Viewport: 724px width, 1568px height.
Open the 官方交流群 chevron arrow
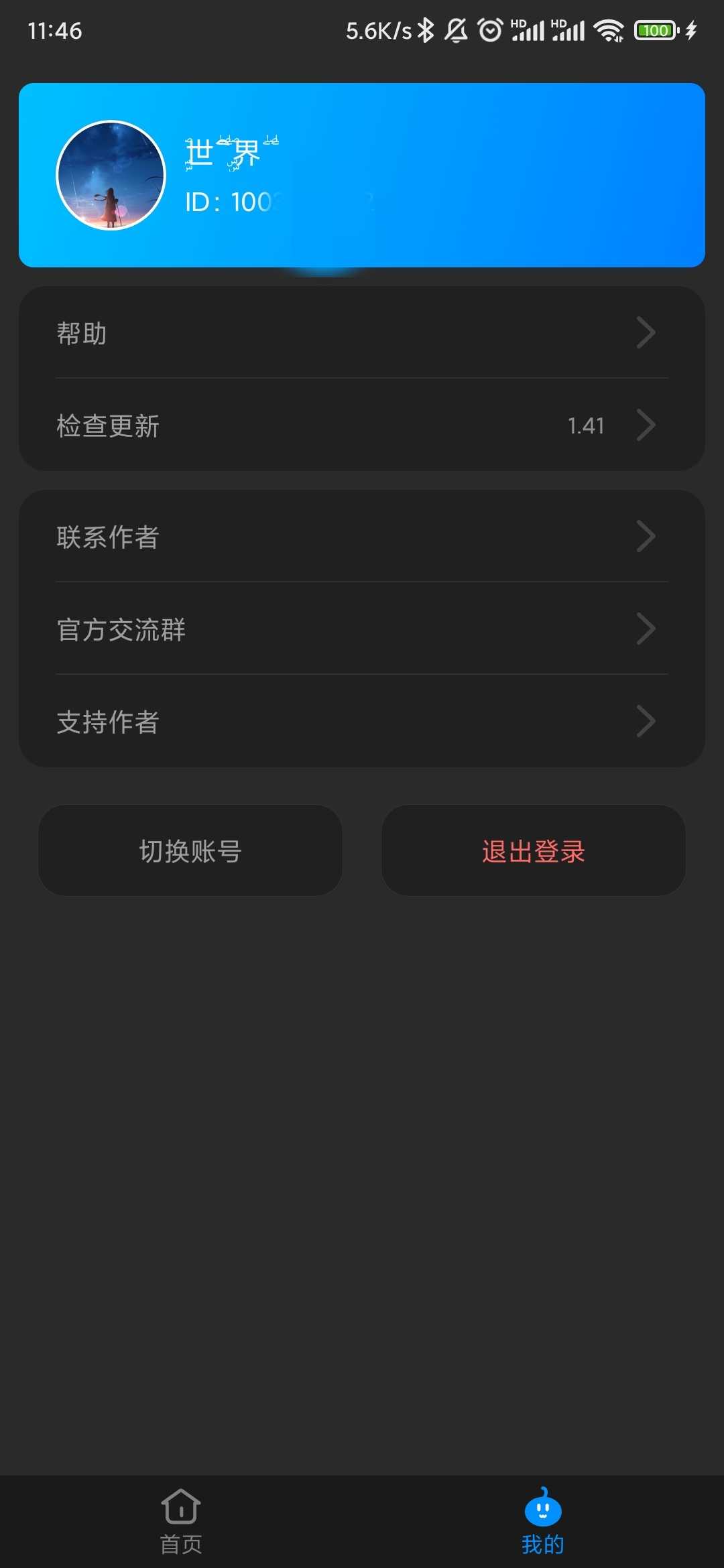646,629
